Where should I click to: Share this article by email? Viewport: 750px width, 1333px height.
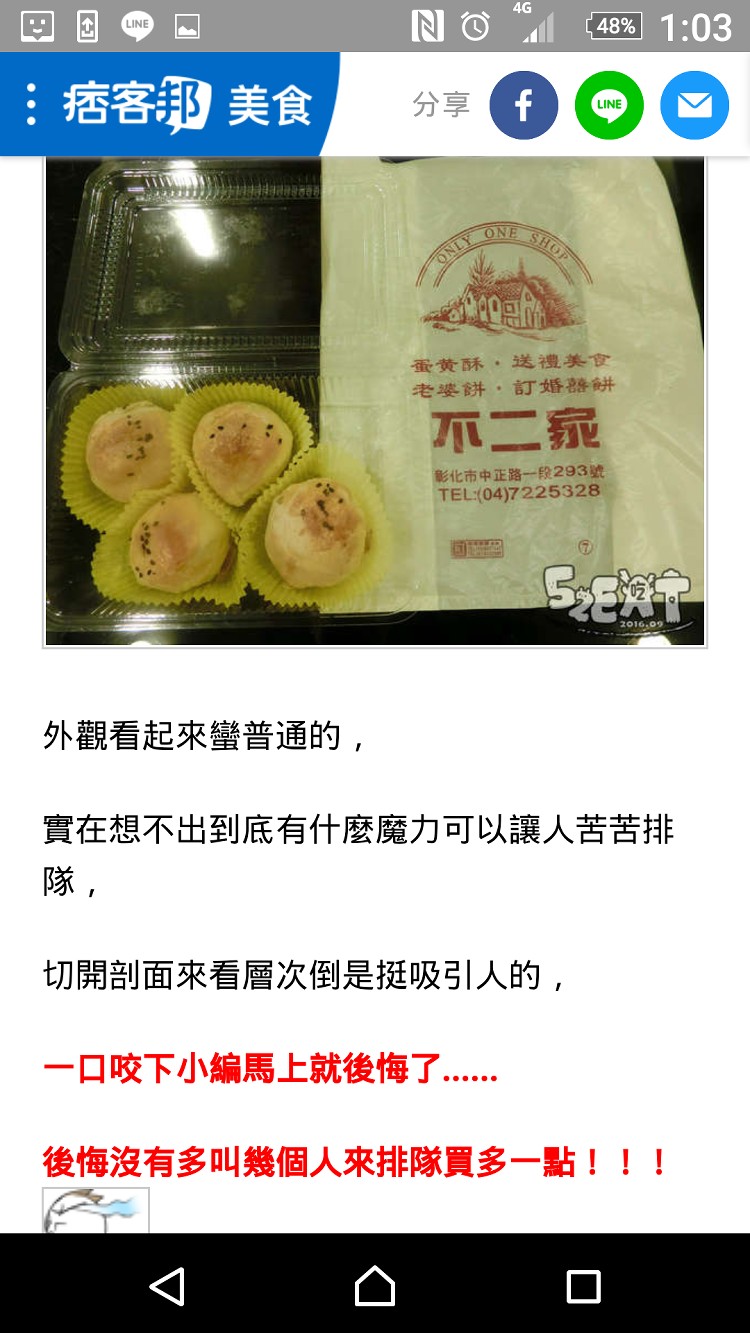694,105
